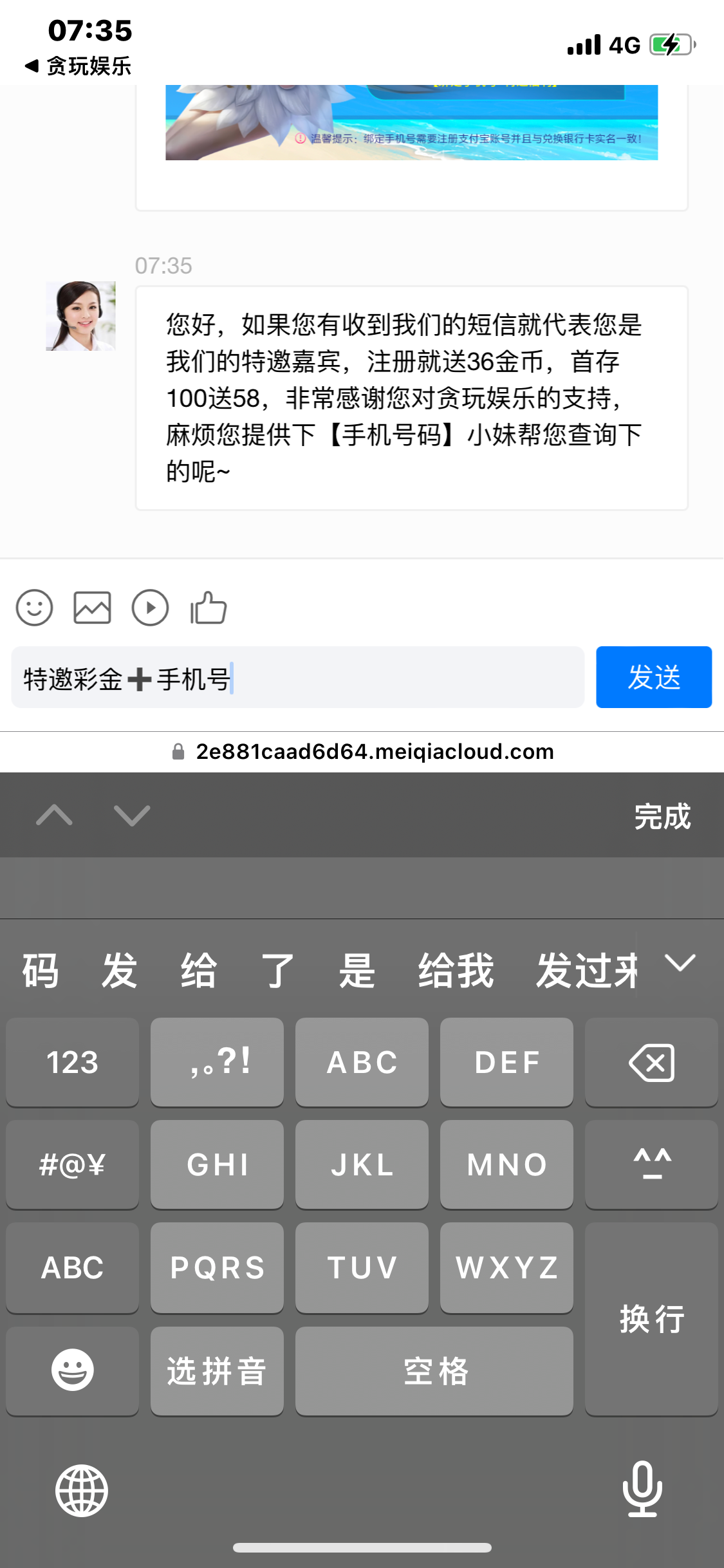Tap the 换行 return key

651,1319
